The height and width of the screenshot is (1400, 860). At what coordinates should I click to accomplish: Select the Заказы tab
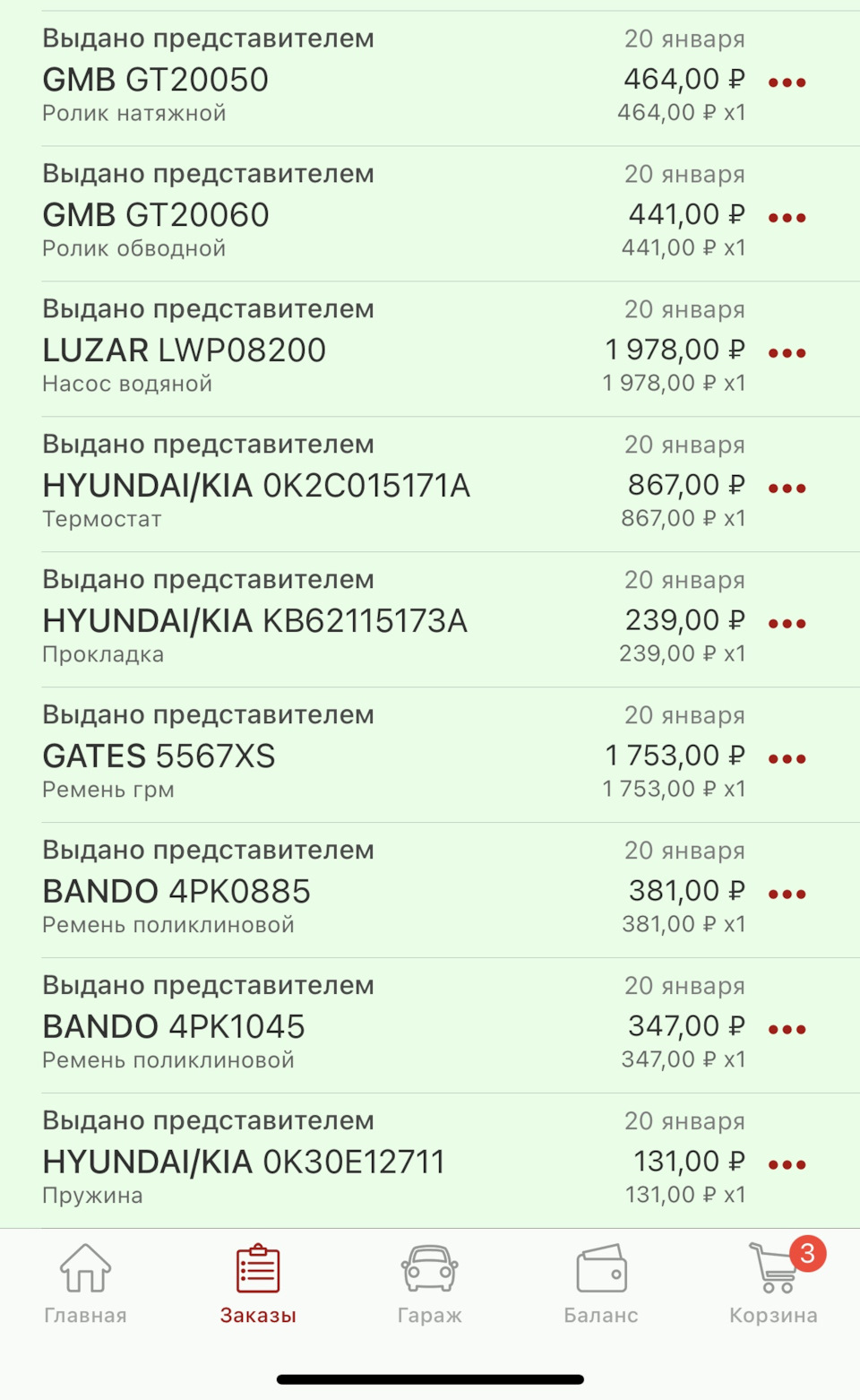pos(258,1283)
